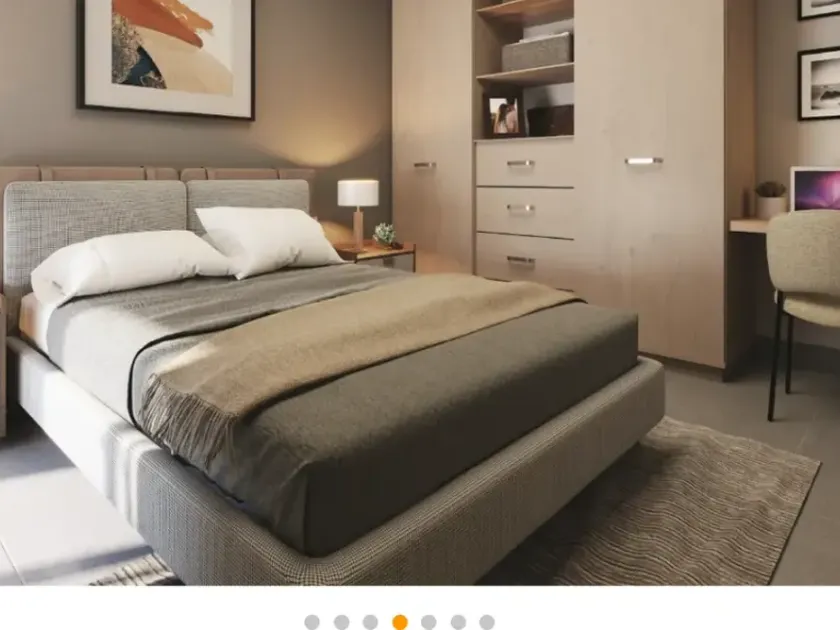This screenshot has height=630, width=840.
Task: Go to the sixth carousel page dot
Action: 458,622
